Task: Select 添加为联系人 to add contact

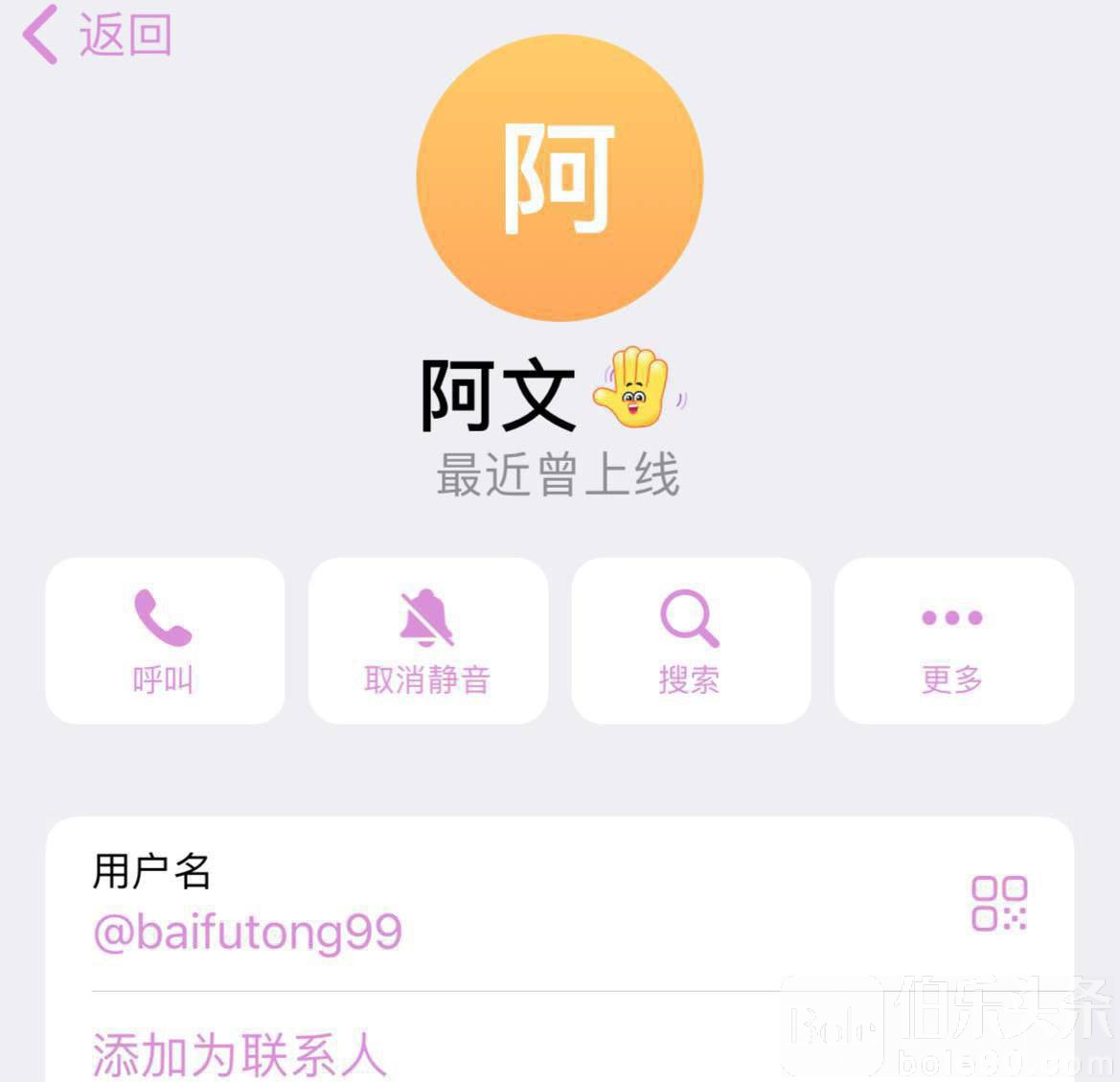Action: point(240,1052)
